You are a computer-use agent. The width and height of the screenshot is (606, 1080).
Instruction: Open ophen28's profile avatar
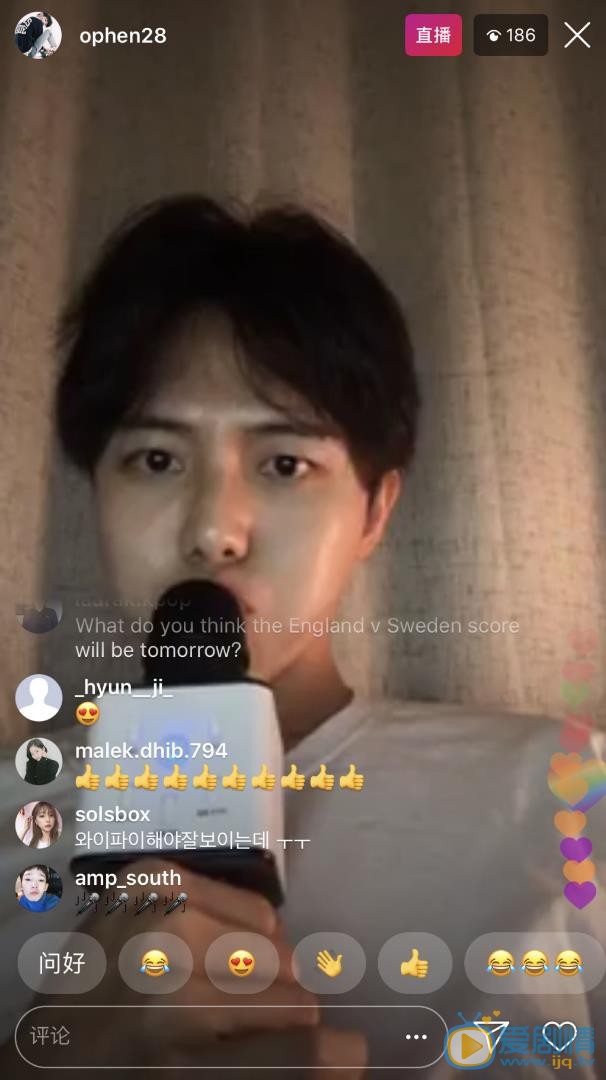[x=38, y=35]
